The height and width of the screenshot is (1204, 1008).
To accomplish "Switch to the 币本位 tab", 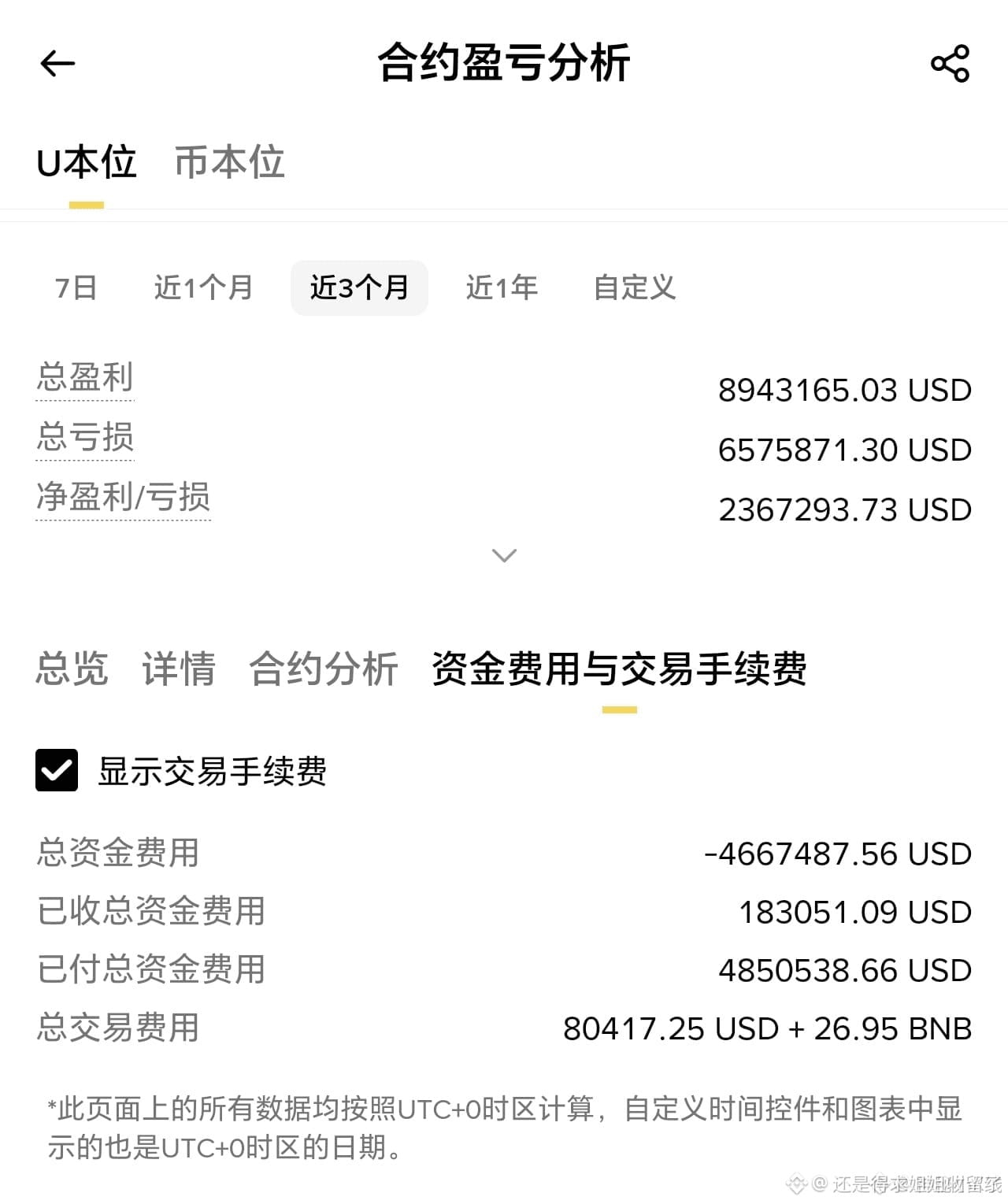I will [229, 162].
